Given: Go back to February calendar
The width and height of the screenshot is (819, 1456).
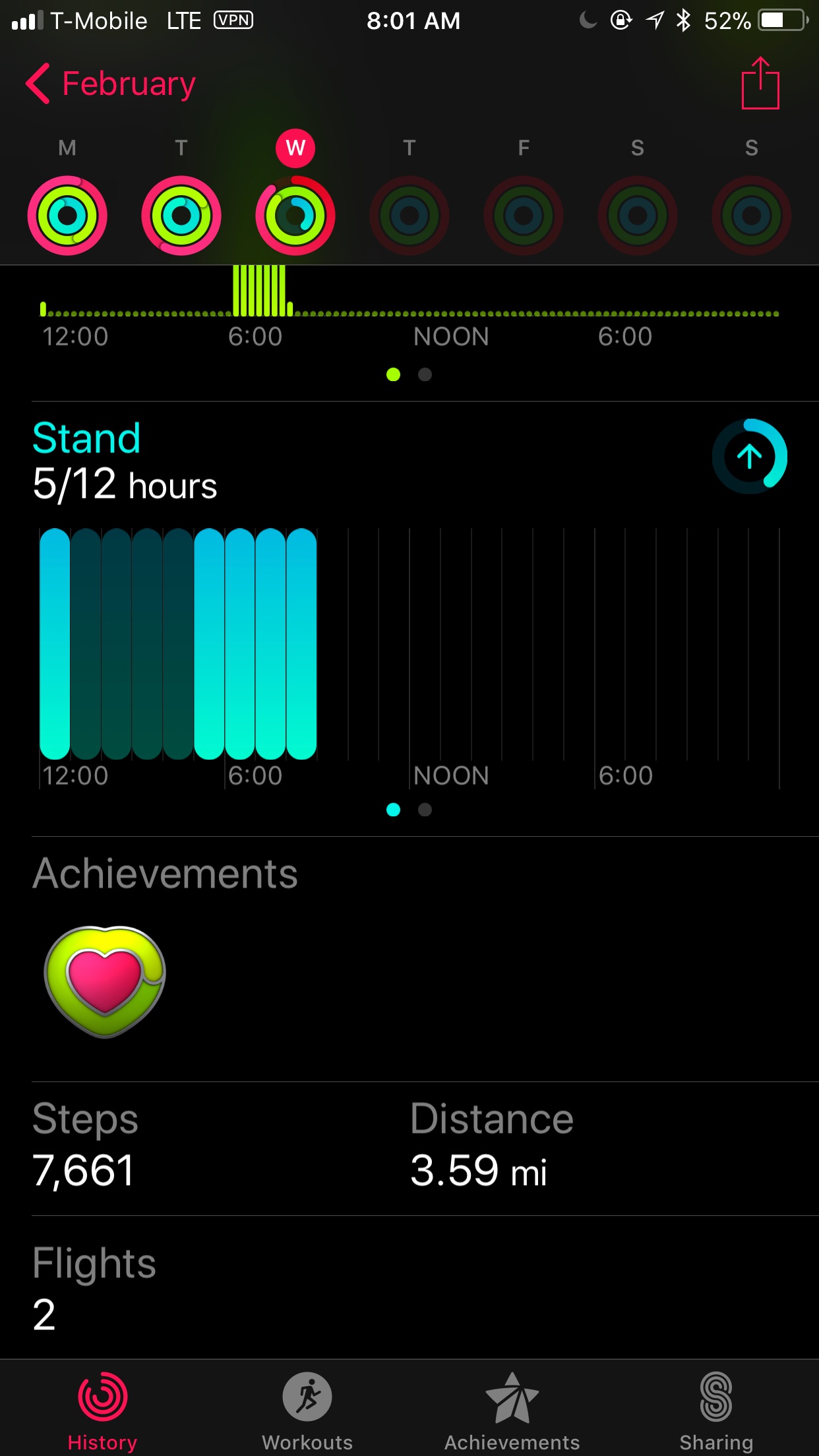Looking at the screenshot, I should pyautogui.click(x=111, y=84).
